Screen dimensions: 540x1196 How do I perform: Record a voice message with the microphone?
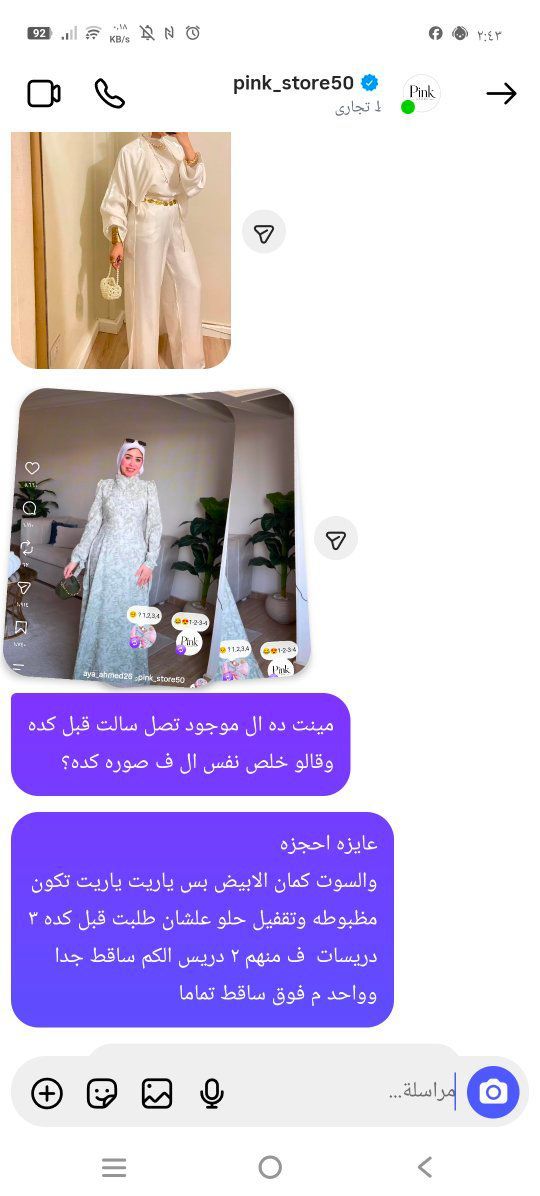(x=211, y=1094)
